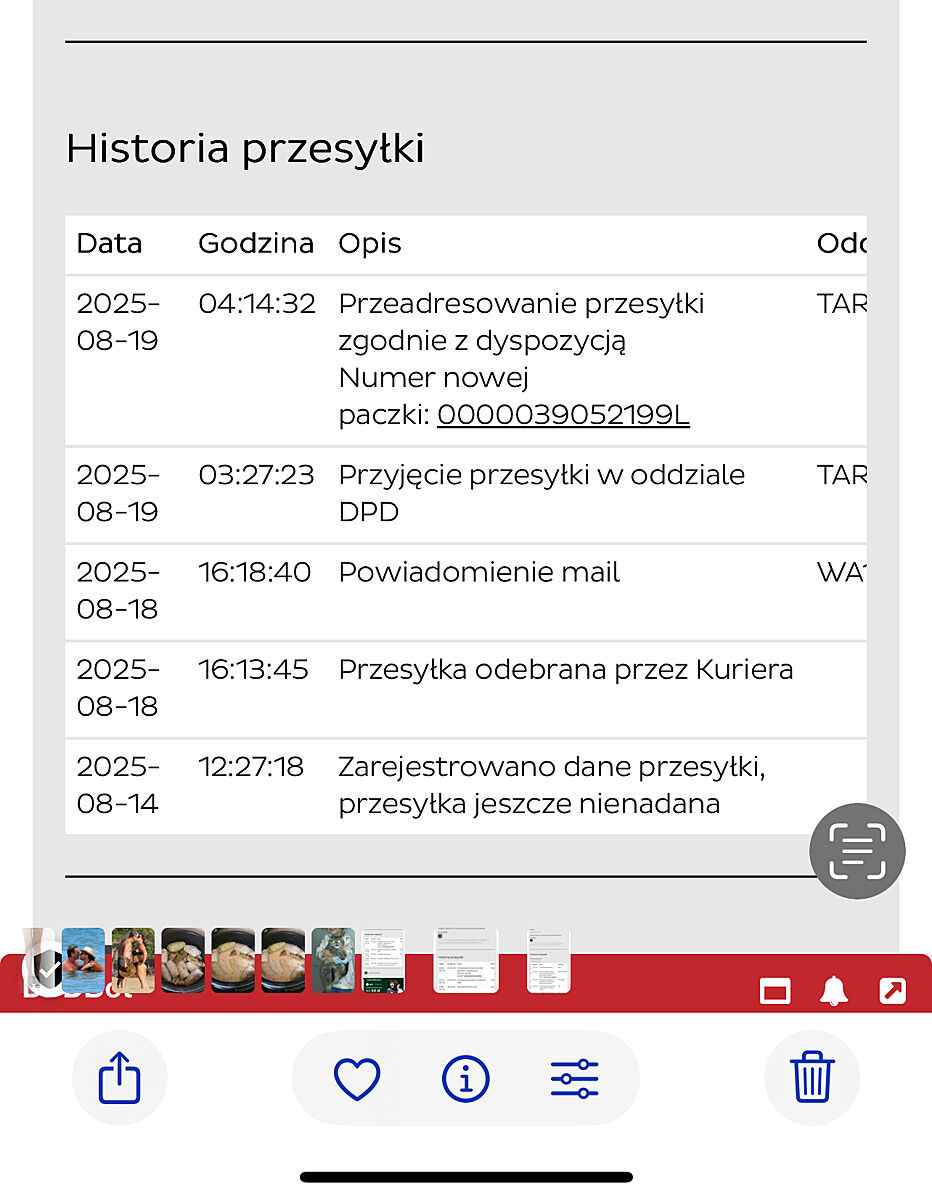Select the couple in the sea thumbnail
The width and height of the screenshot is (932, 1200).
pos(83,960)
